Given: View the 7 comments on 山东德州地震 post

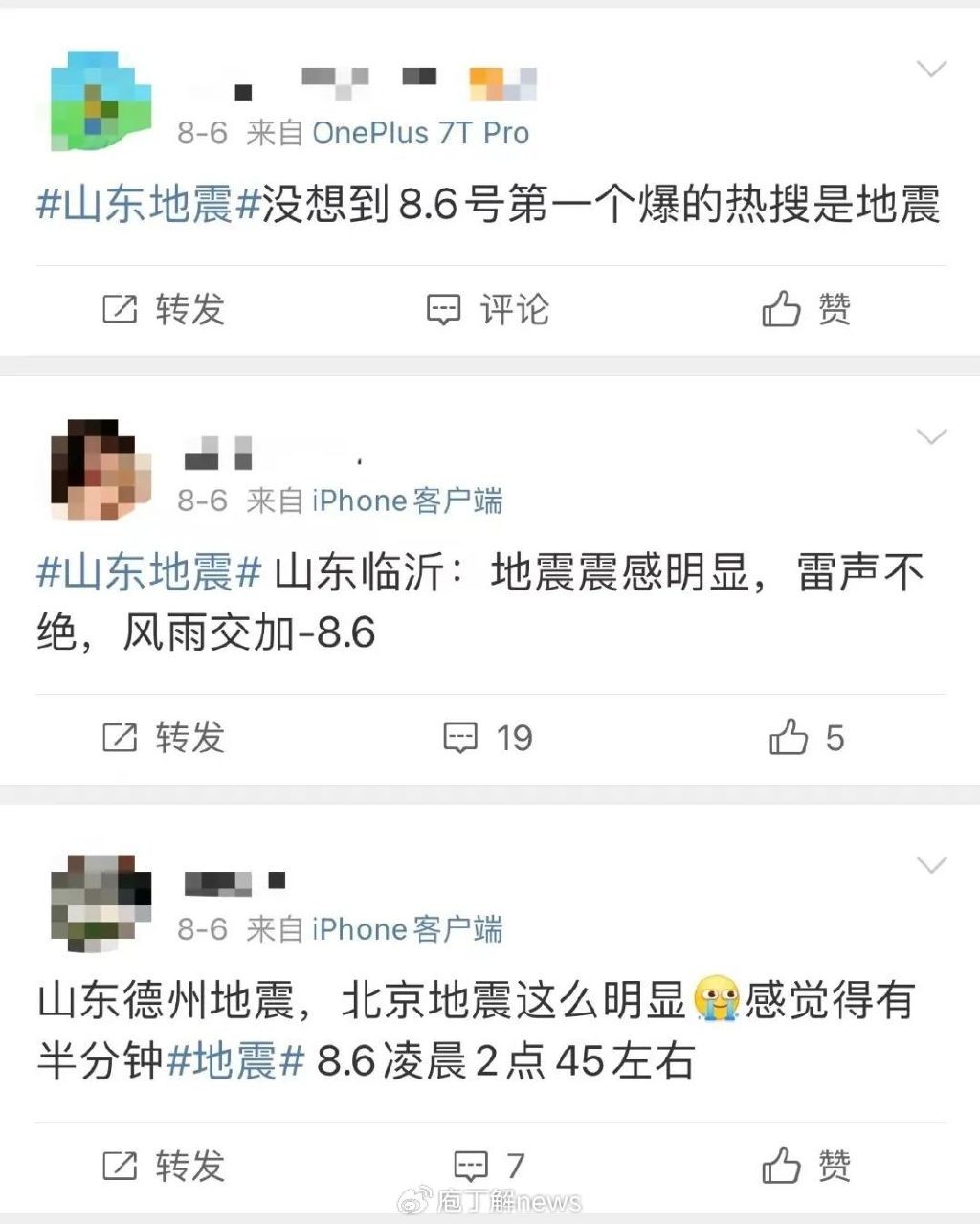Looking at the screenshot, I should [487, 1166].
